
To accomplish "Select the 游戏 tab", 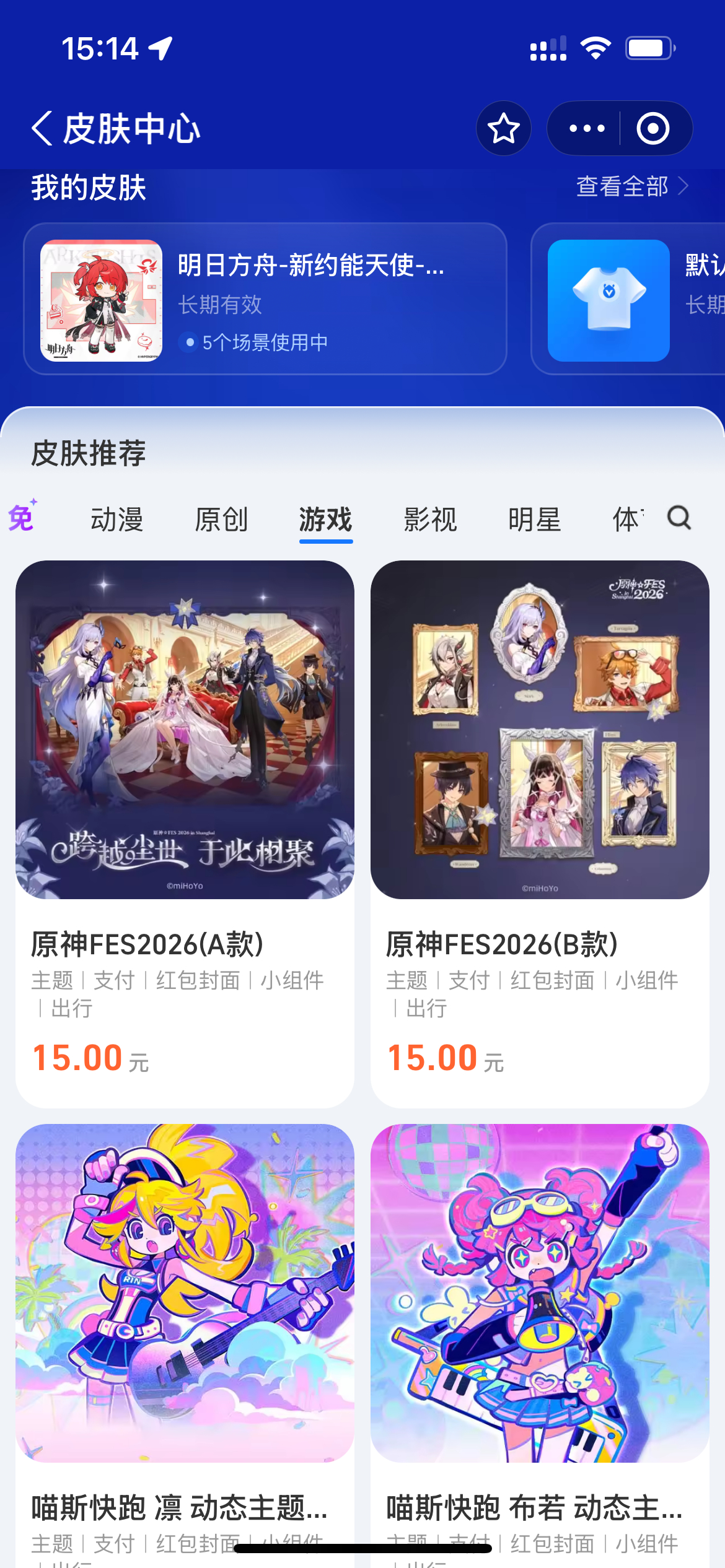I will click(x=326, y=519).
